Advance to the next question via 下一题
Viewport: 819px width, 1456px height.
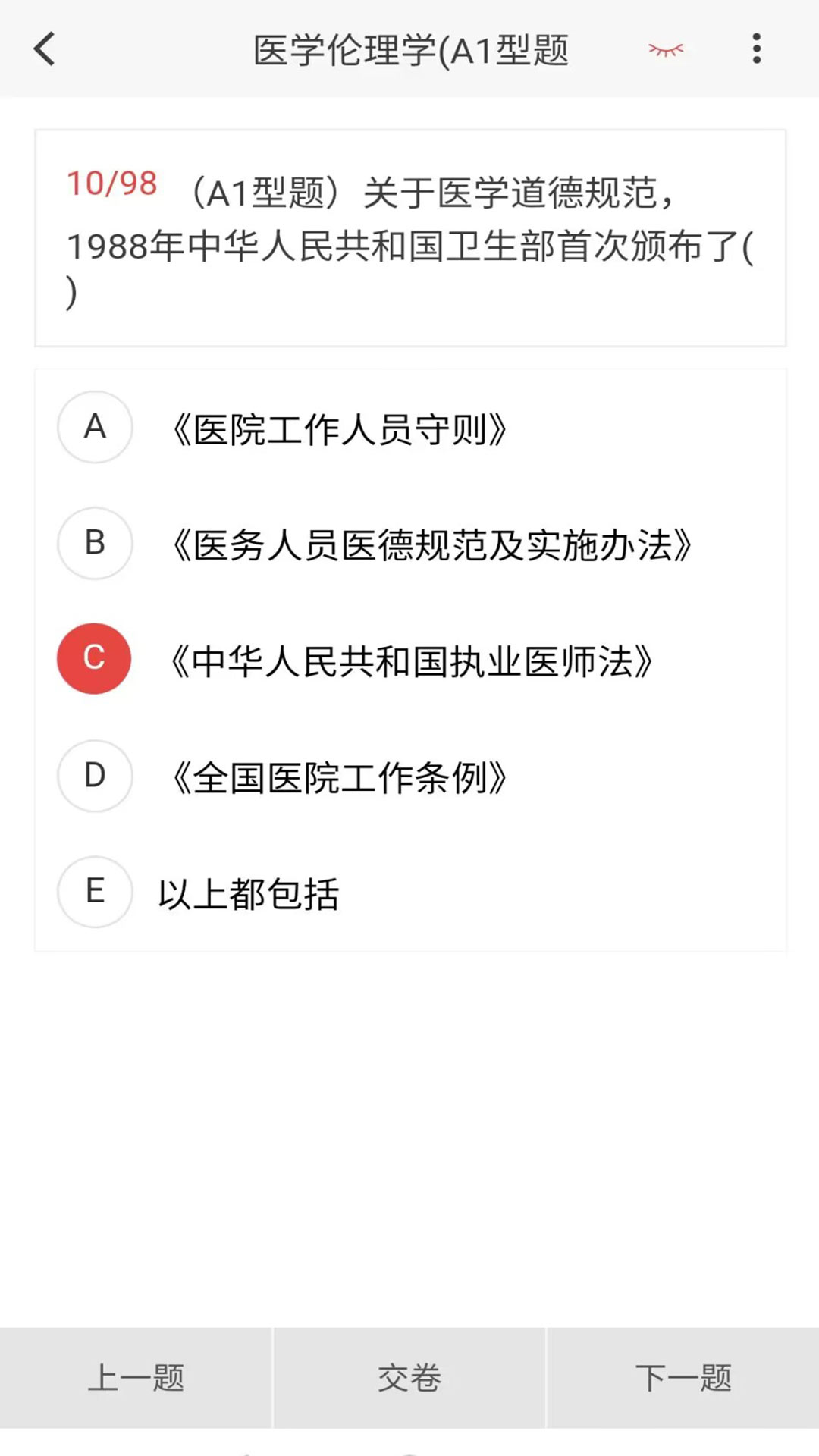[682, 1376]
